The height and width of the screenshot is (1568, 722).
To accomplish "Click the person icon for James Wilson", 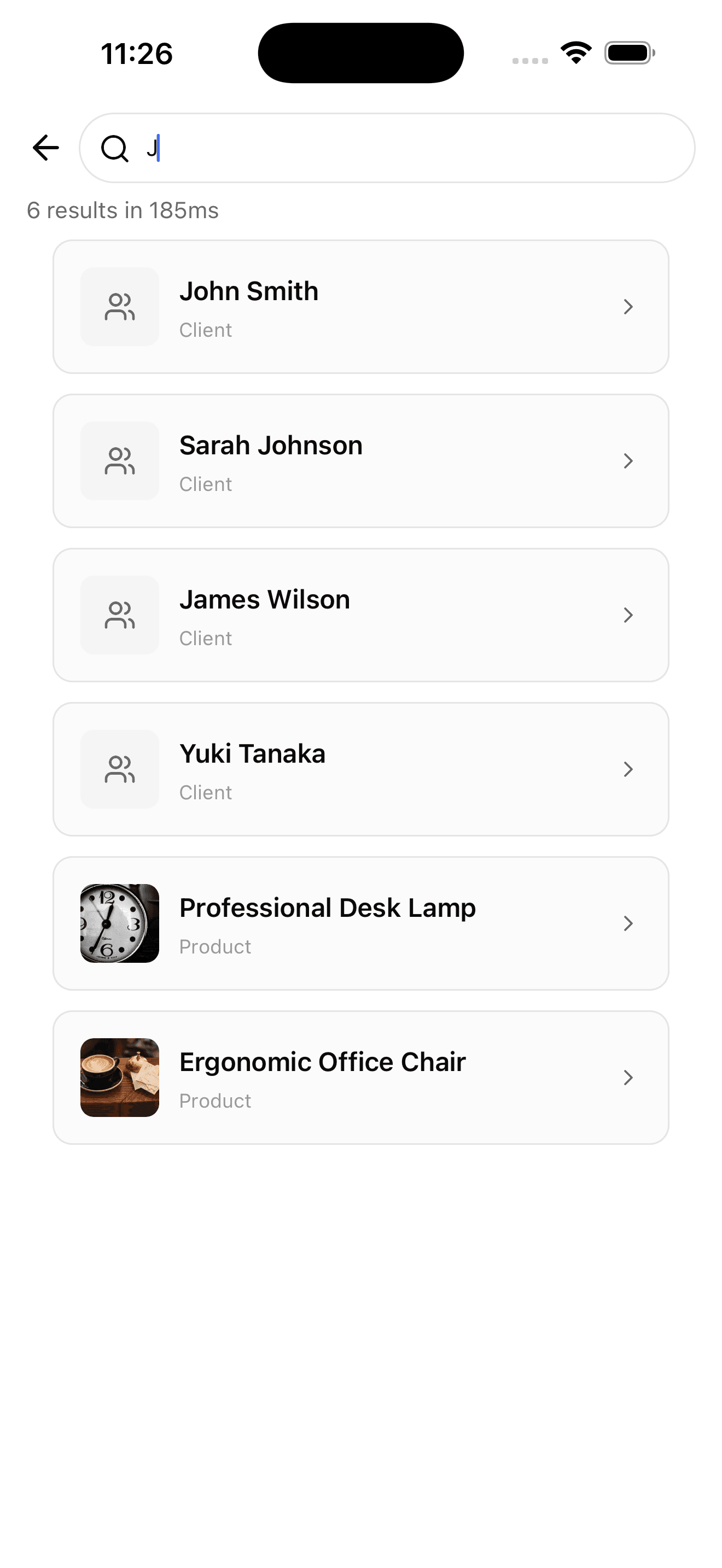I will point(119,616).
